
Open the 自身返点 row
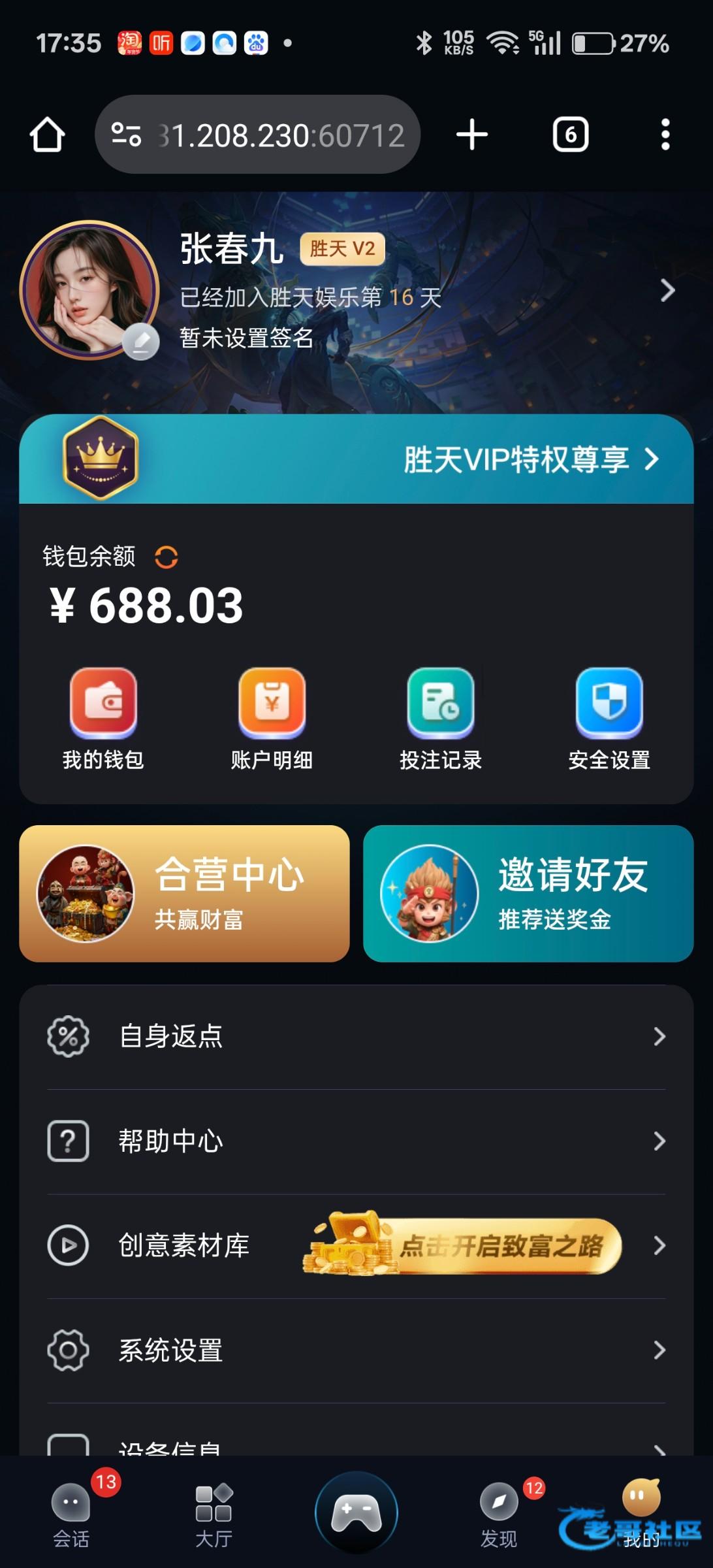(x=356, y=1037)
